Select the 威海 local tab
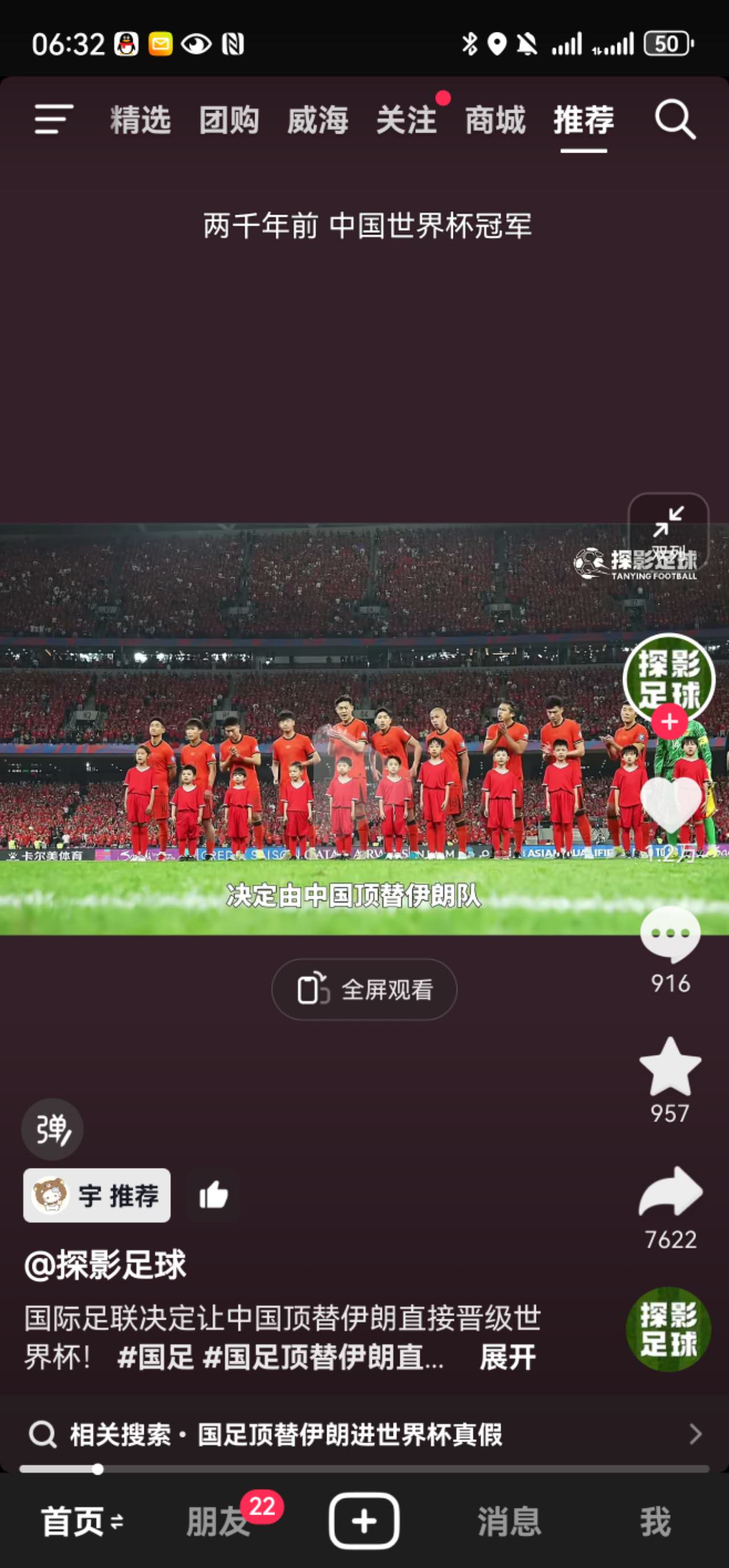This screenshot has width=729, height=1568. (x=317, y=120)
